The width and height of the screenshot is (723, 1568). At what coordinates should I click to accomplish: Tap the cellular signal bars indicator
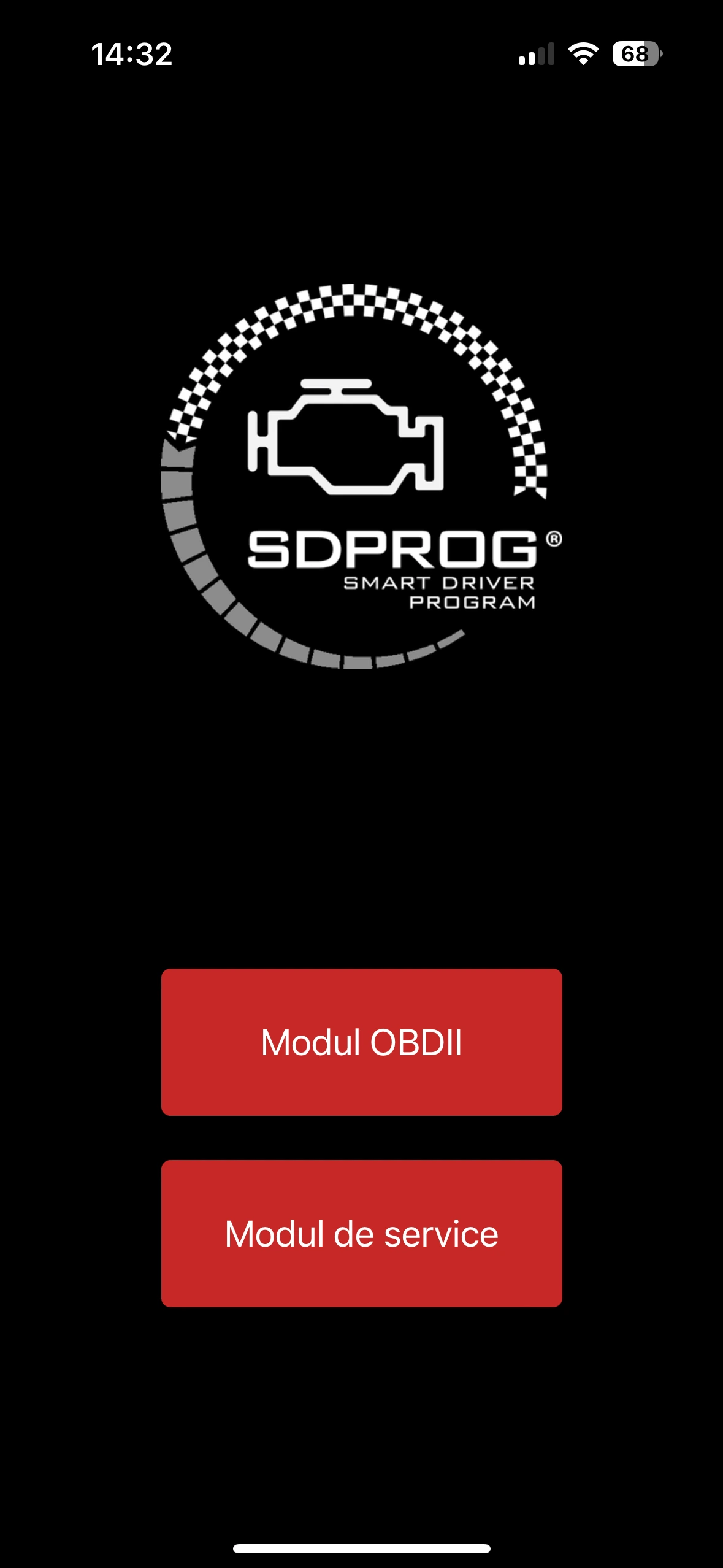click(x=536, y=55)
